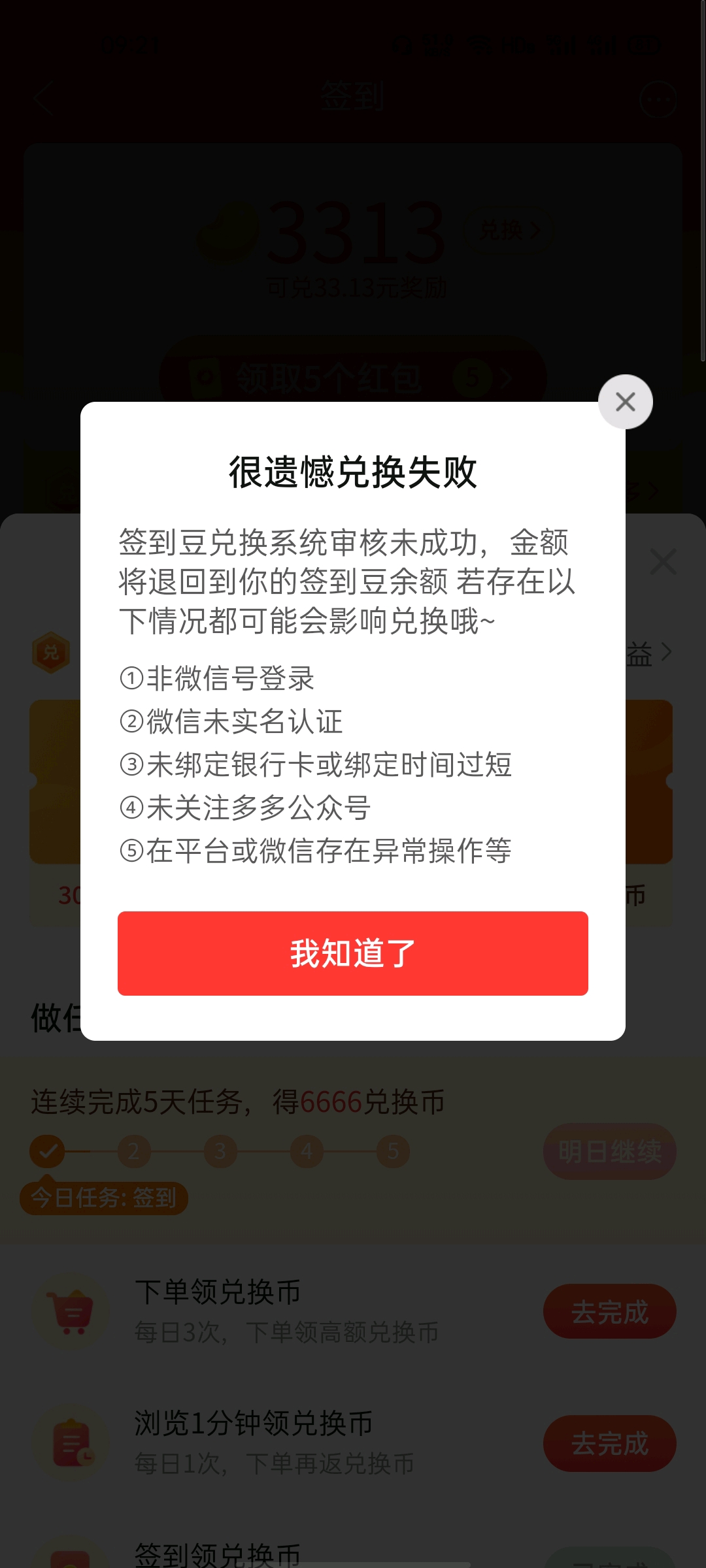The image size is (706, 1568).
Task: Confirm with the 我知道了 button
Action: click(x=353, y=953)
